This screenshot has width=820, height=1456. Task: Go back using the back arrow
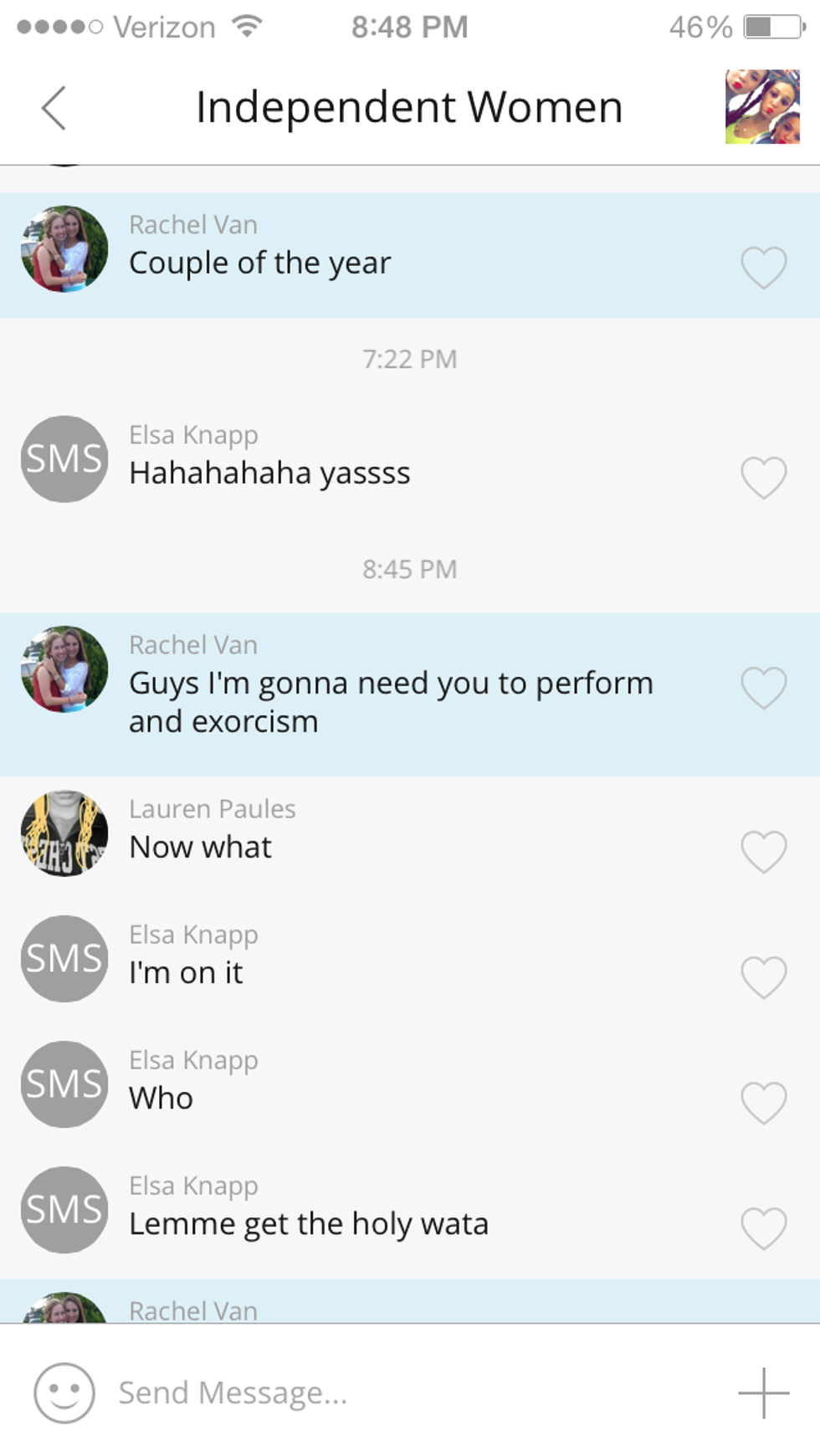(54, 108)
